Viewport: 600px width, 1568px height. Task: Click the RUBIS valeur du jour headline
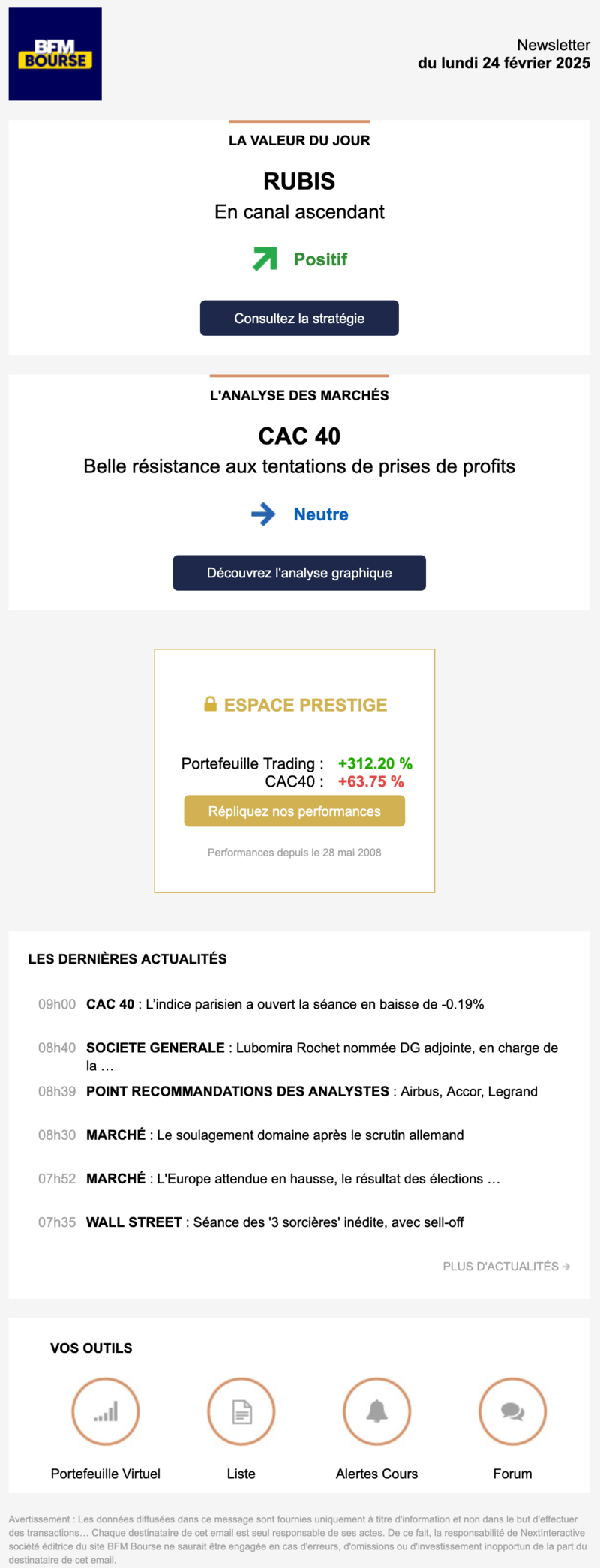298,181
